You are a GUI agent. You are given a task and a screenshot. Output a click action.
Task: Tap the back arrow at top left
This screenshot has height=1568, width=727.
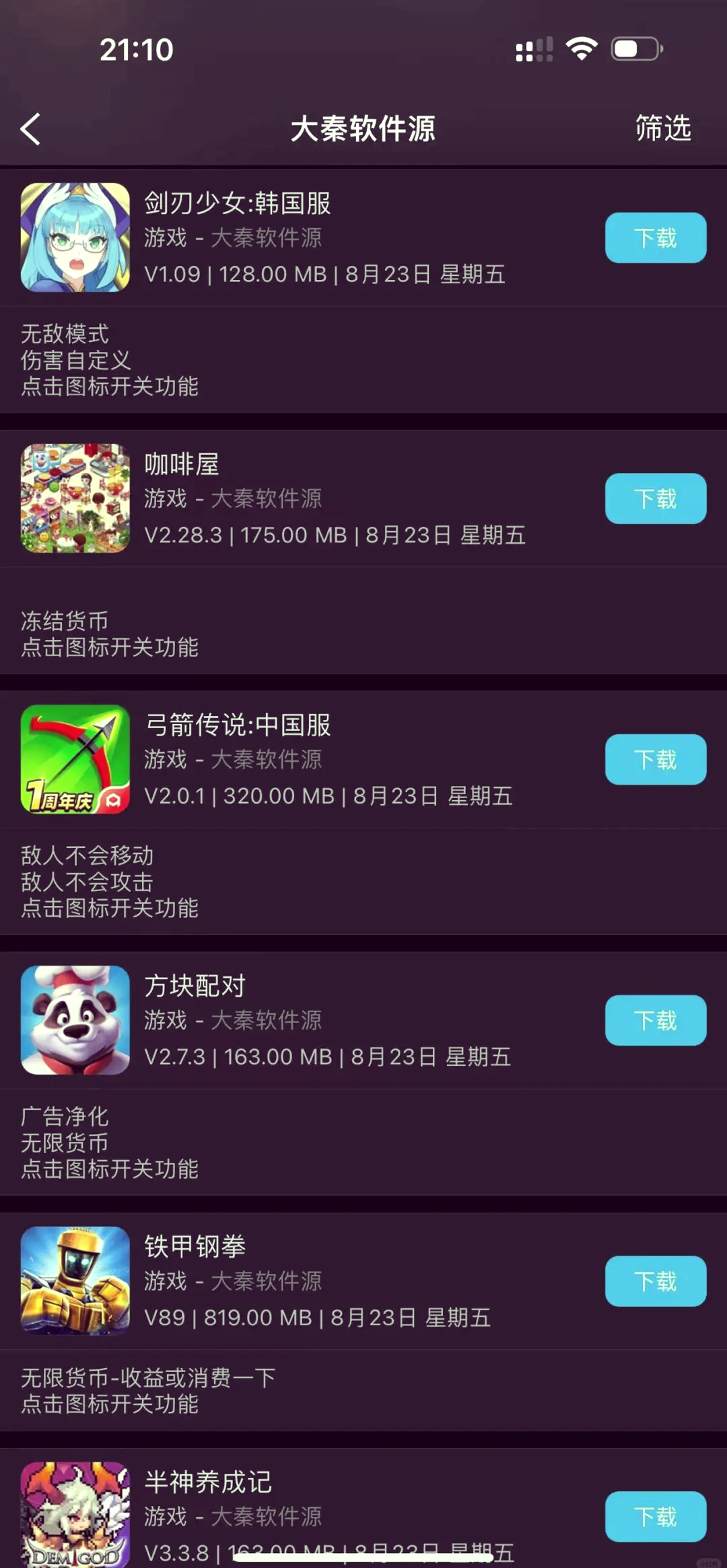click(x=30, y=129)
